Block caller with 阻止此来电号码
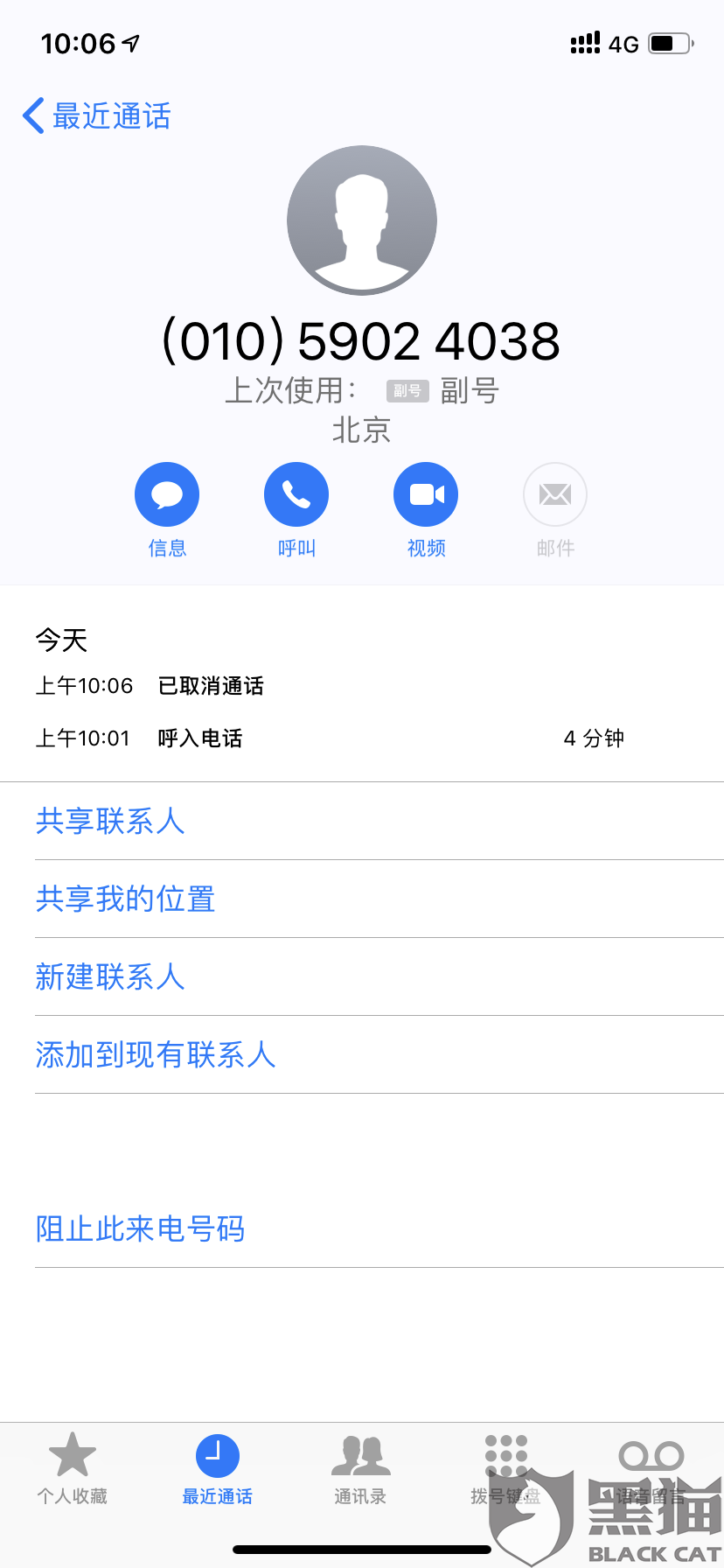 (x=140, y=1228)
